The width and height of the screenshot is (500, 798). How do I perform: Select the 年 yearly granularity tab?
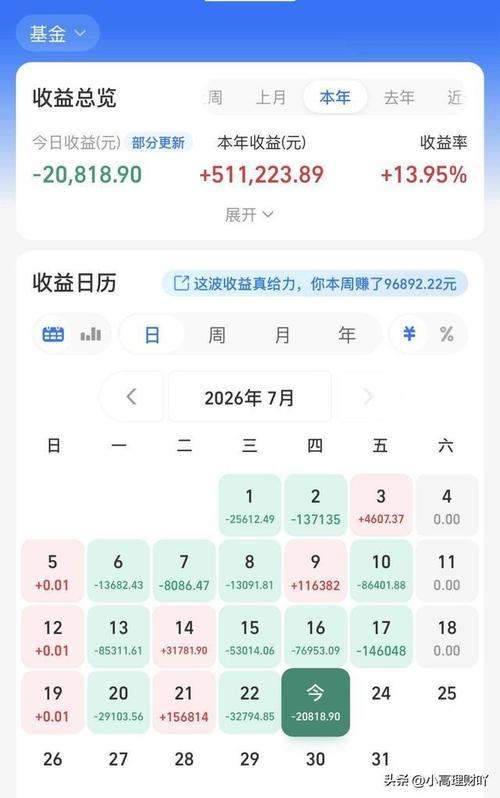click(x=347, y=335)
